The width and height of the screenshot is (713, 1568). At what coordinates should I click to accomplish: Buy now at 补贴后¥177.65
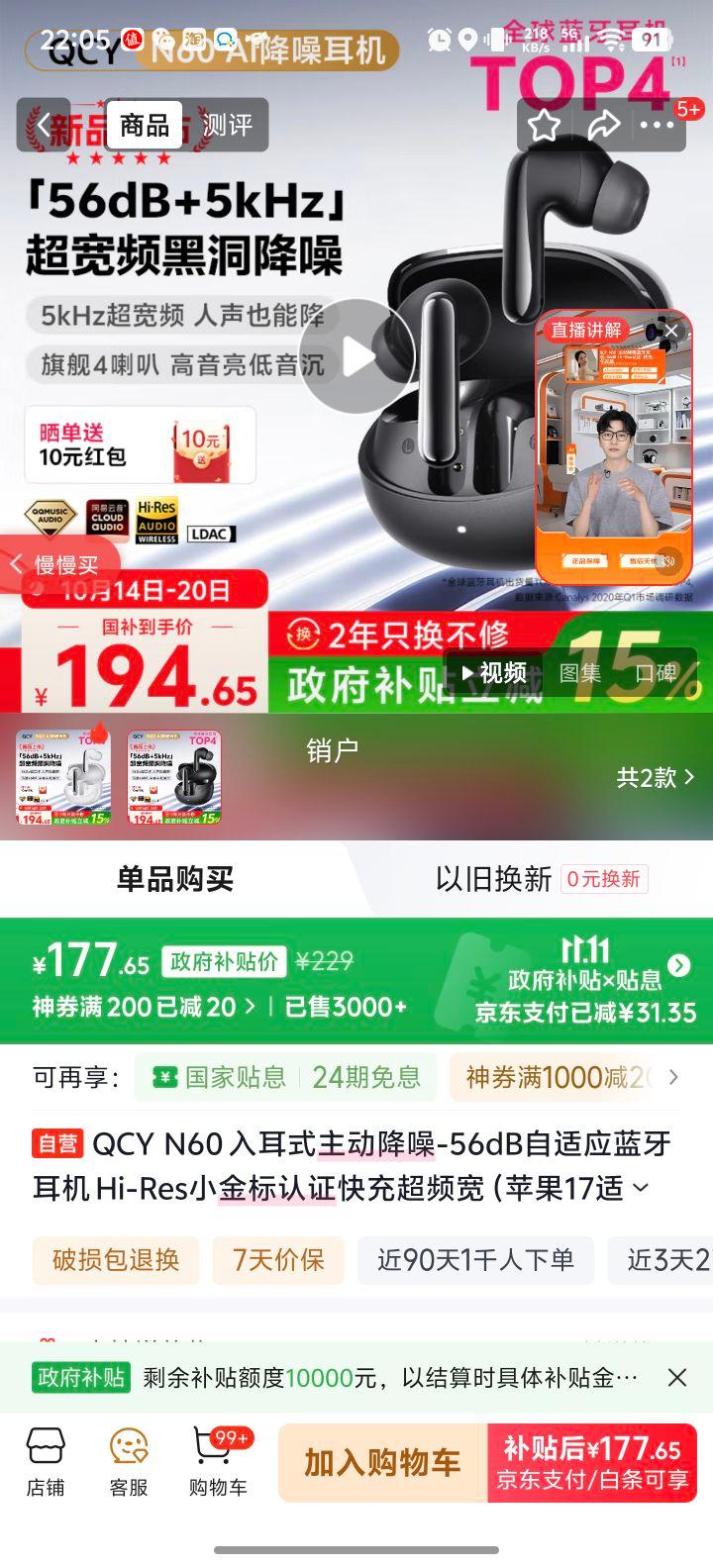592,1463
